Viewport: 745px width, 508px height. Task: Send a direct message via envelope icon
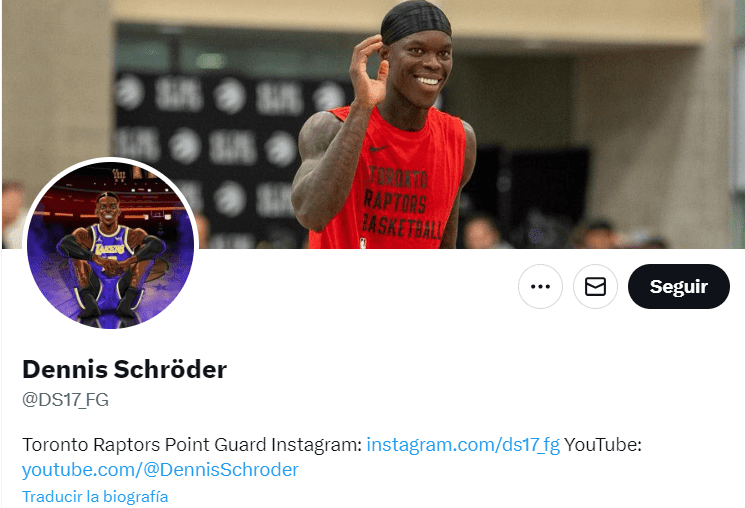pyautogui.click(x=595, y=287)
